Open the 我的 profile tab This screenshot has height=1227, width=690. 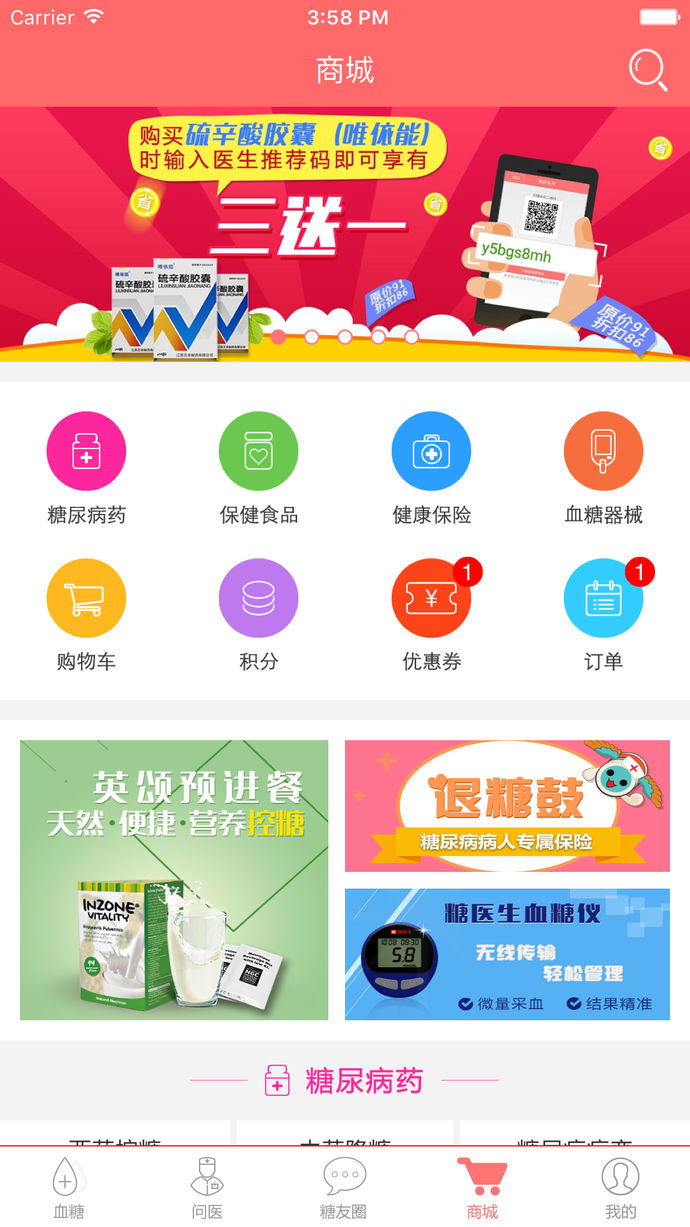point(620,1188)
